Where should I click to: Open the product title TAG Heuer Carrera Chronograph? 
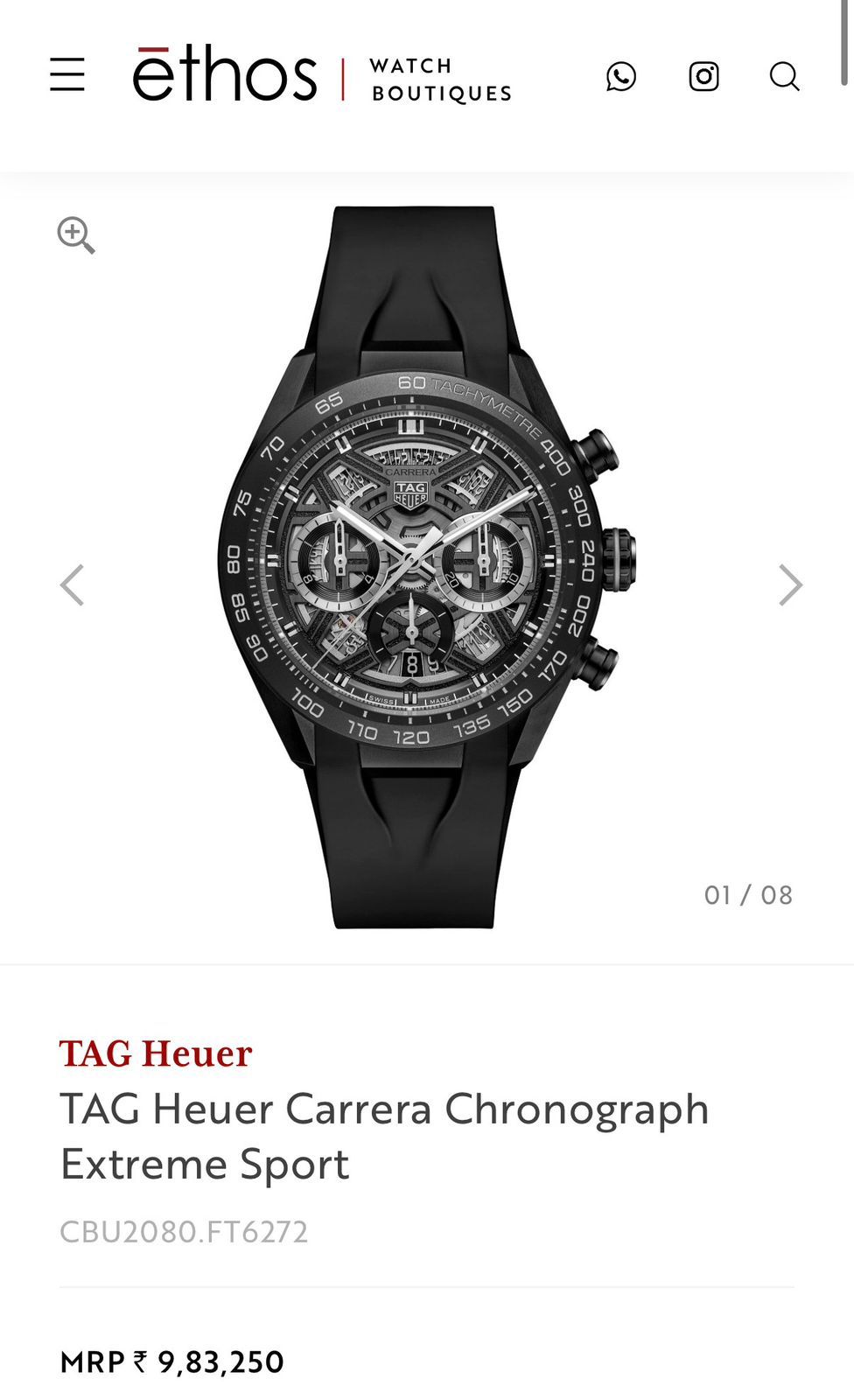click(385, 1109)
